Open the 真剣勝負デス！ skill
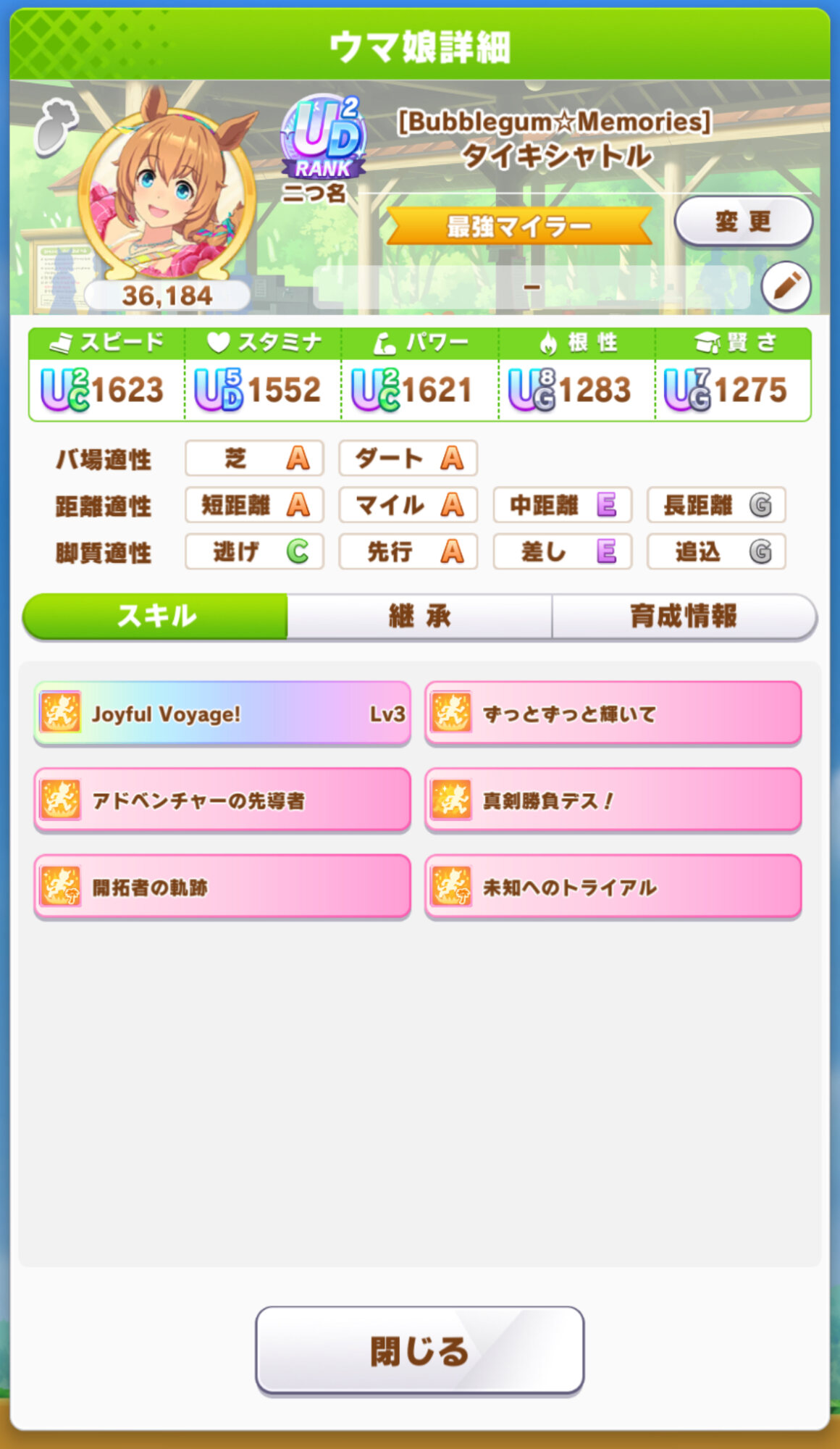 [613, 801]
